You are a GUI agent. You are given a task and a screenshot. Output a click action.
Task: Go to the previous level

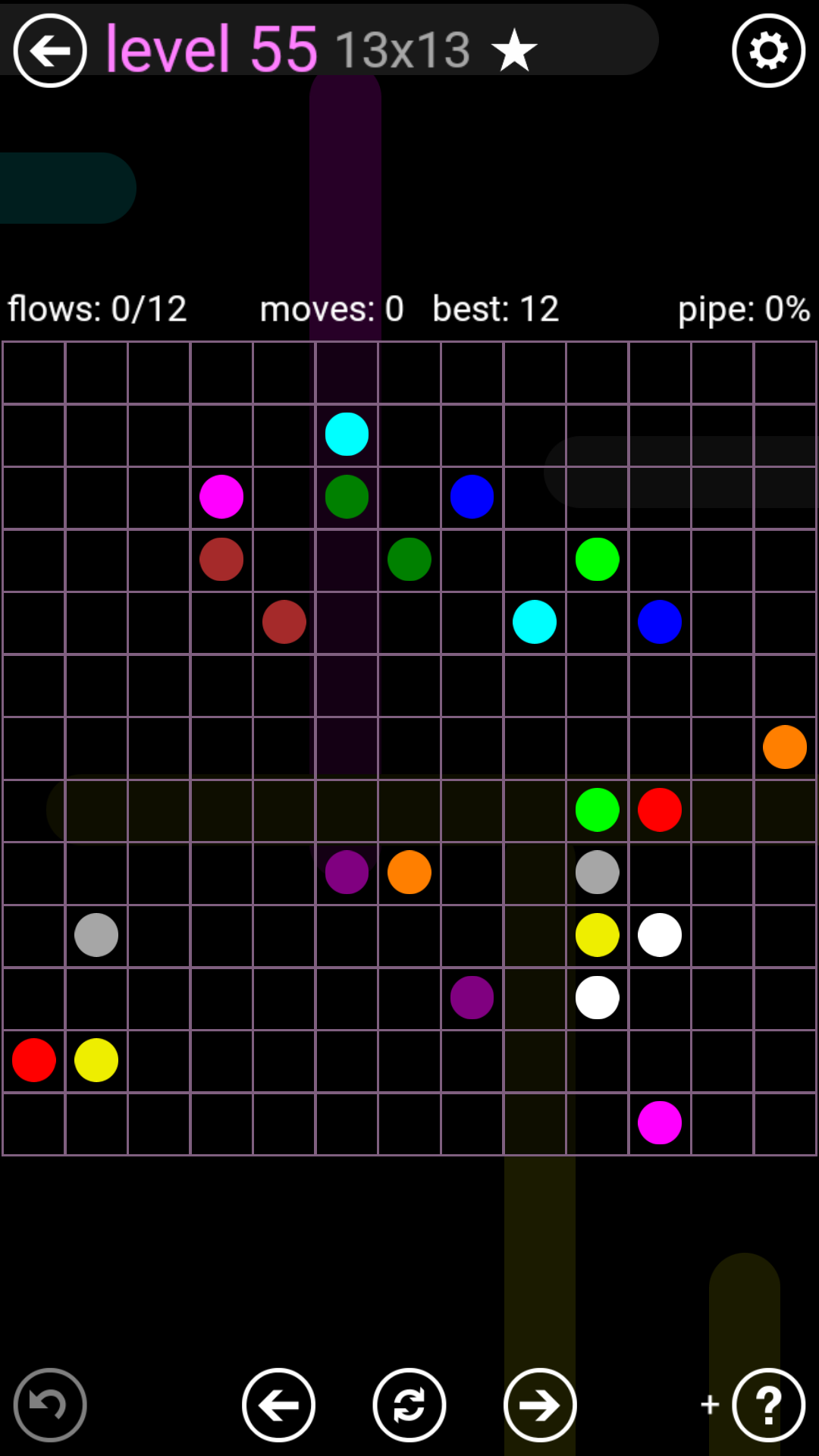(279, 1405)
